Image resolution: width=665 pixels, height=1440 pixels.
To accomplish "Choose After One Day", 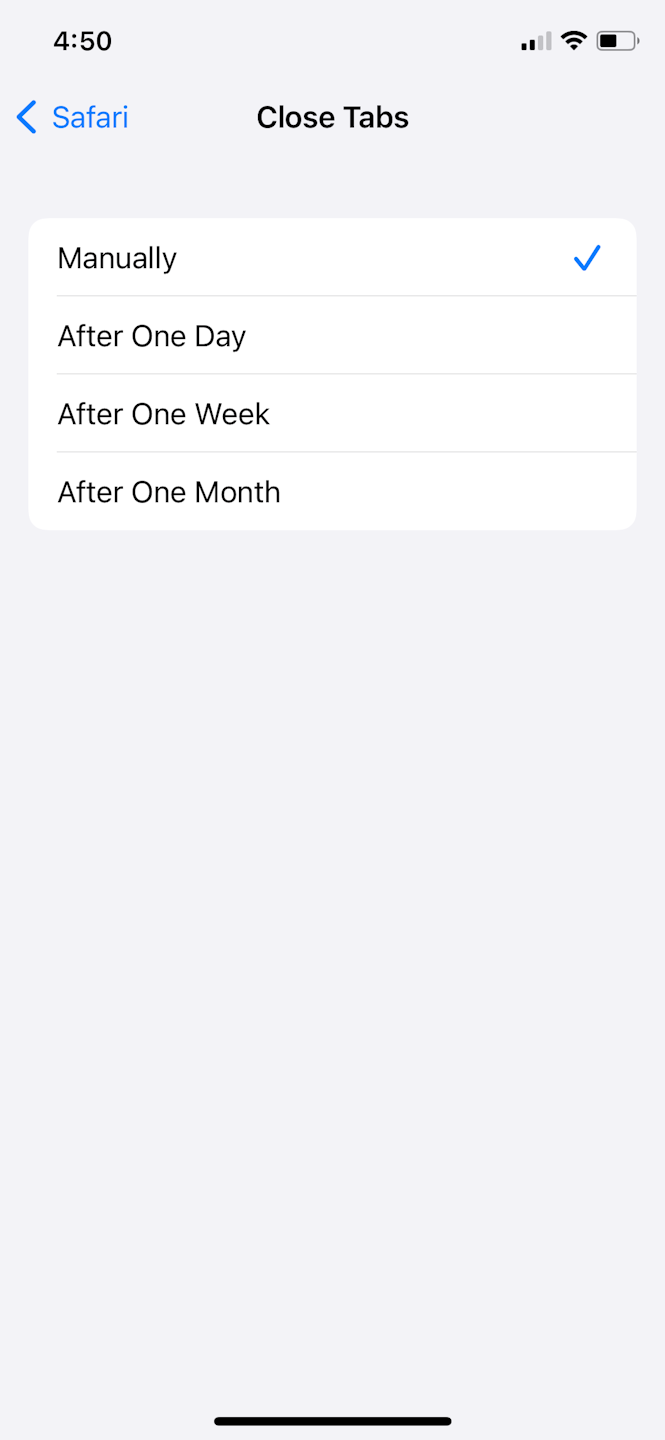I will tap(332, 336).
